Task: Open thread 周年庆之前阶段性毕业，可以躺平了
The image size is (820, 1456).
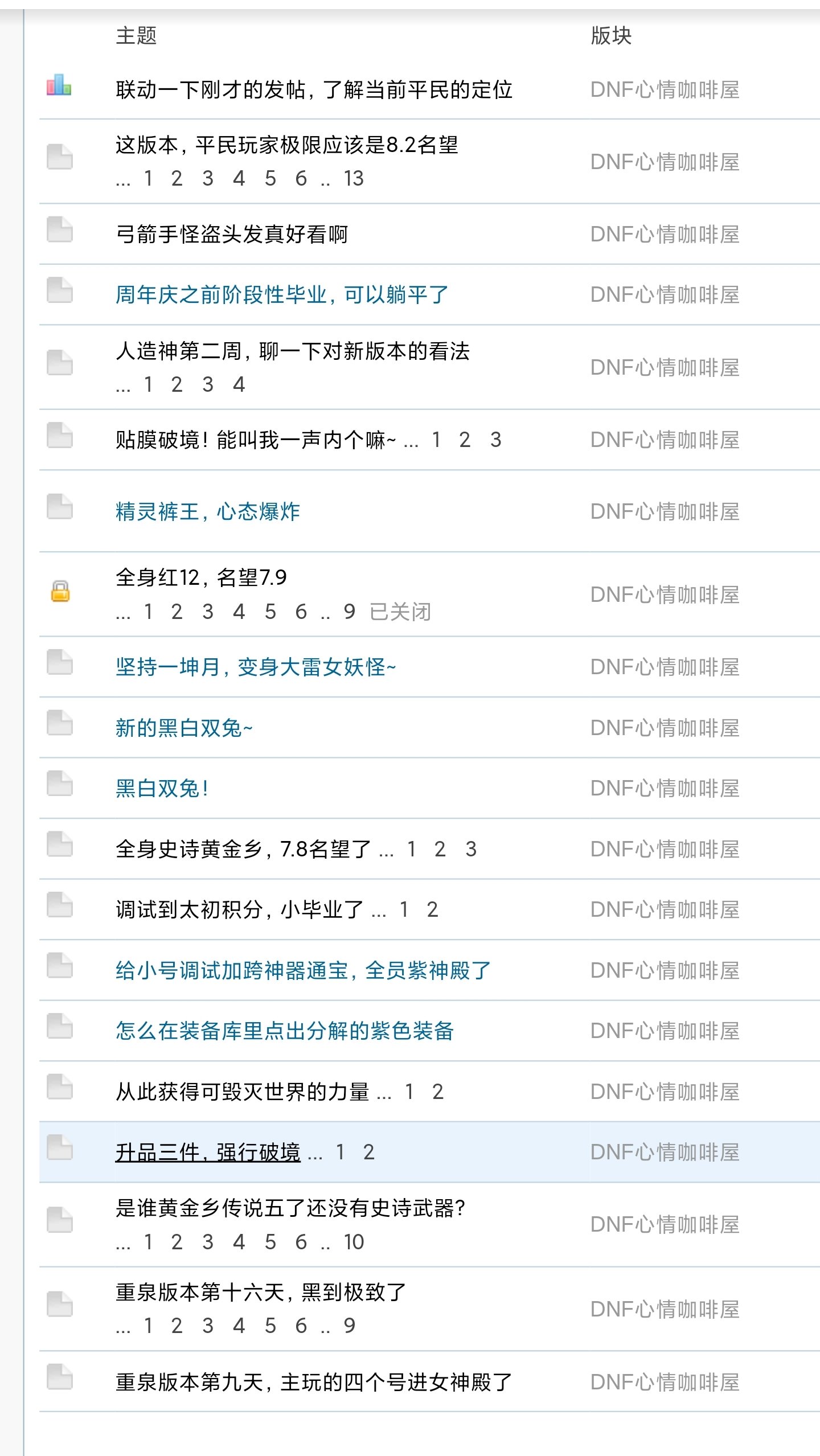Action: point(282,295)
